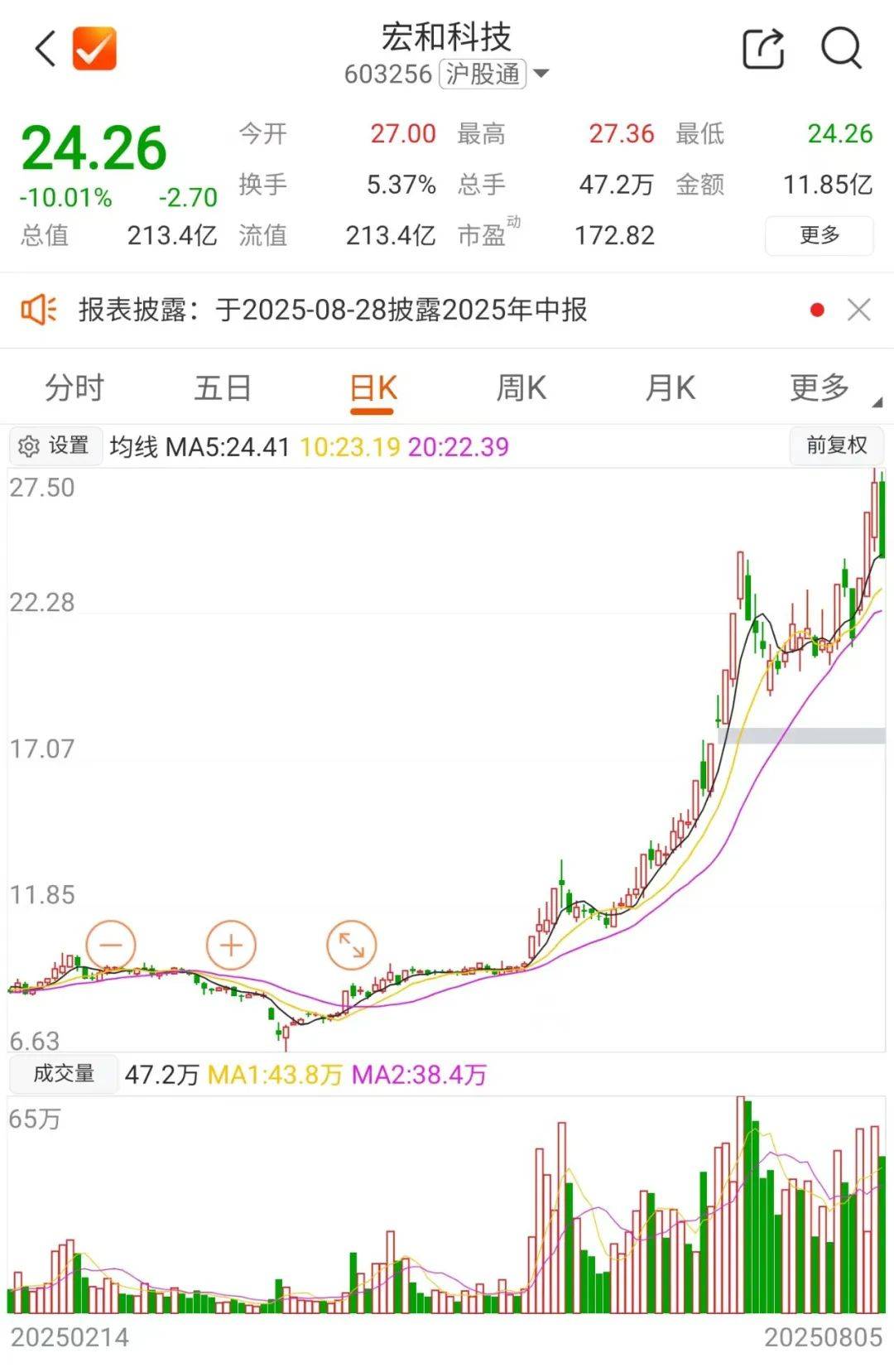The height and width of the screenshot is (1372, 894).
Task: Toggle 前复权 price adjustment mode
Action: (835, 445)
